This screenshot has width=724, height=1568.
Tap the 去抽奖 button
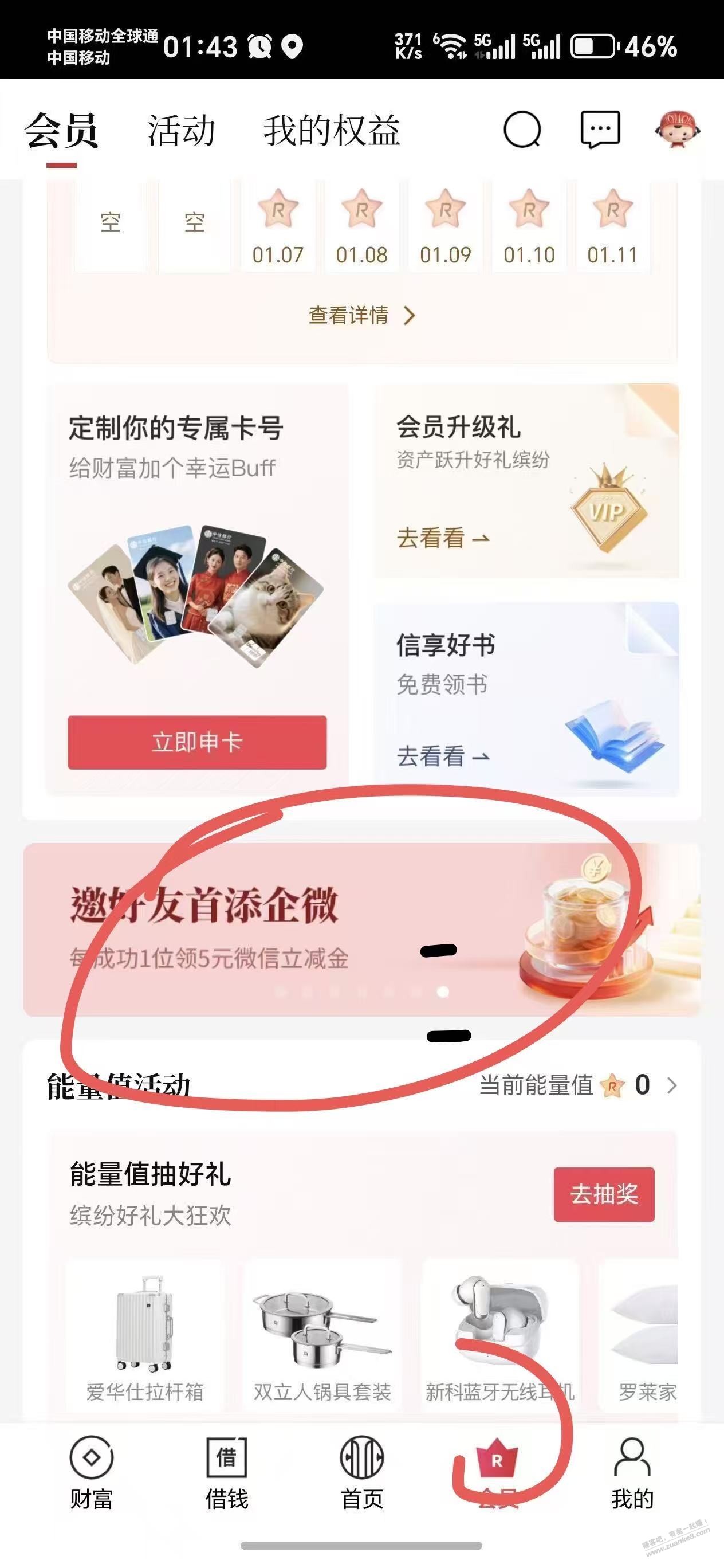[x=604, y=1194]
